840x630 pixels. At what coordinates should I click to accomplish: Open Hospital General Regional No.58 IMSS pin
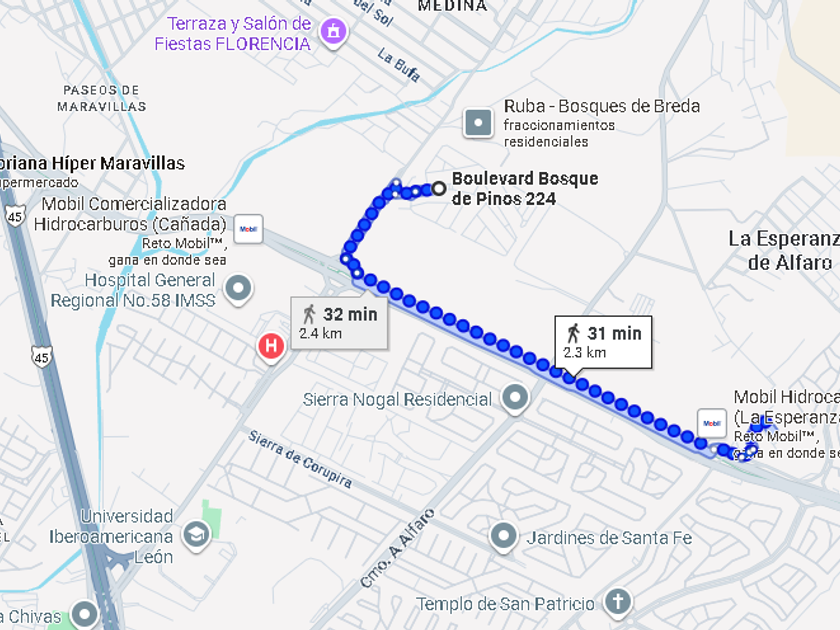pyautogui.click(x=238, y=289)
